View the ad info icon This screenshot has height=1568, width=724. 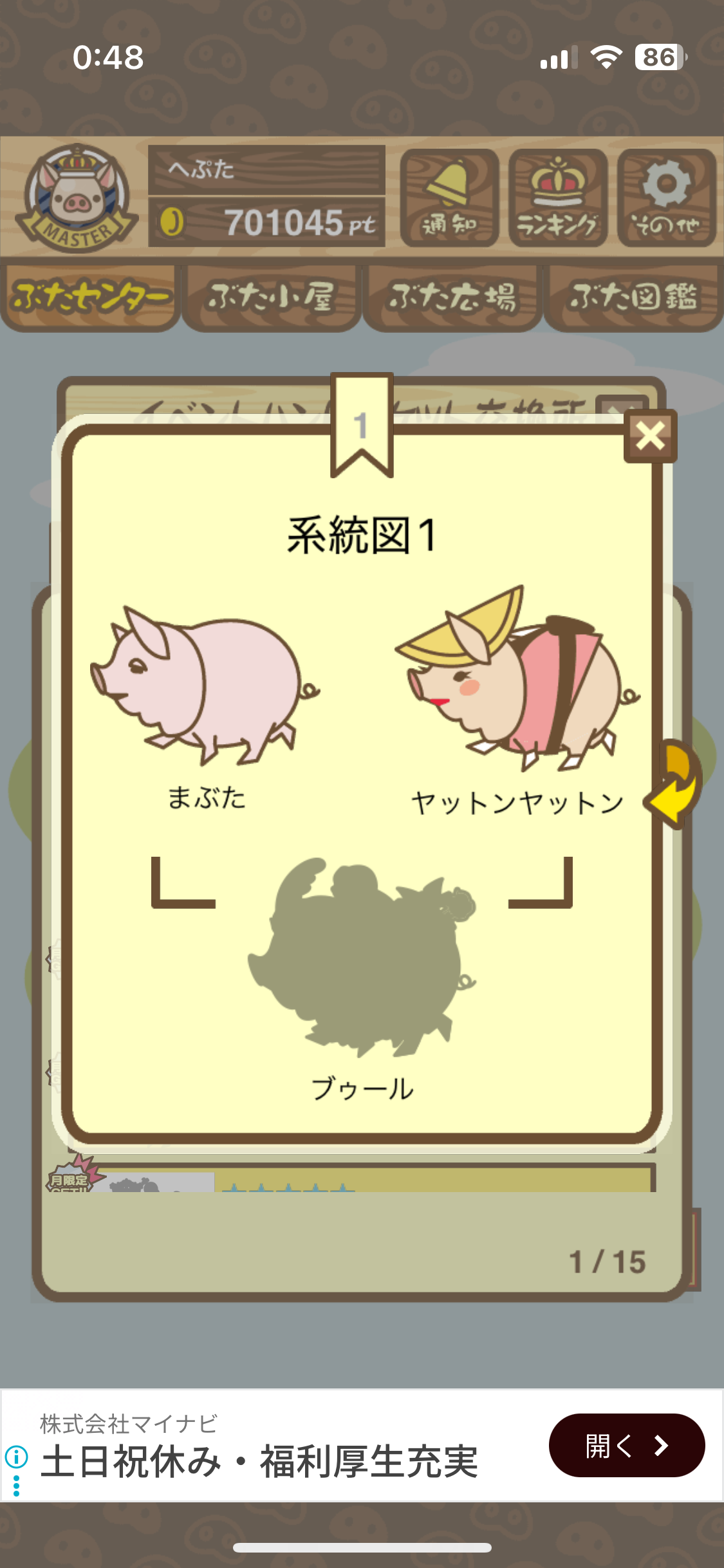(16, 1456)
